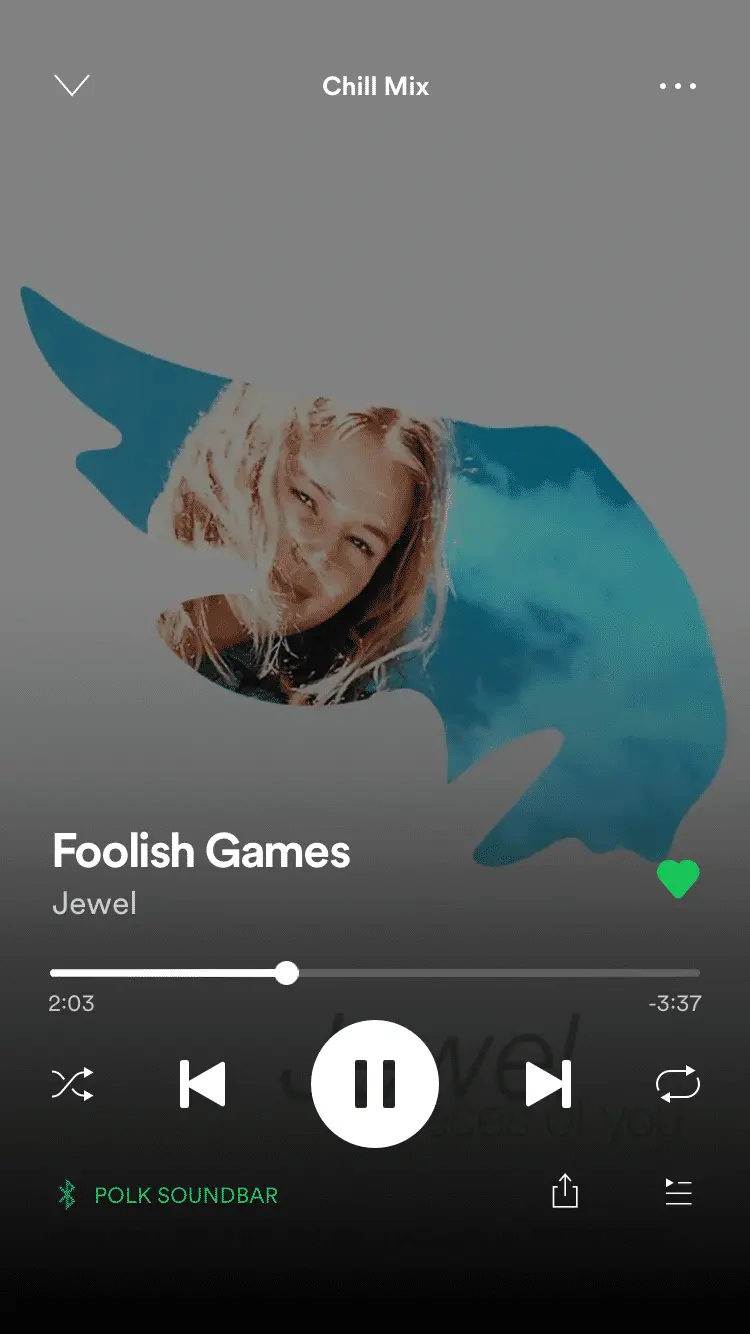
Task: Share this song
Action: pos(565,1191)
